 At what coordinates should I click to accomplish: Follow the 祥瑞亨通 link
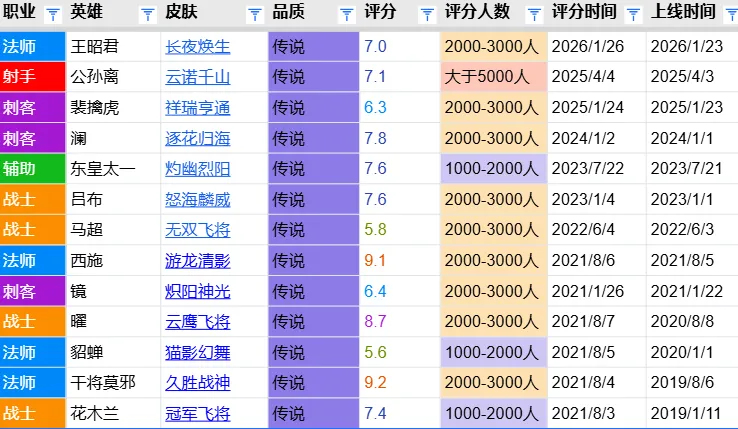(x=198, y=108)
